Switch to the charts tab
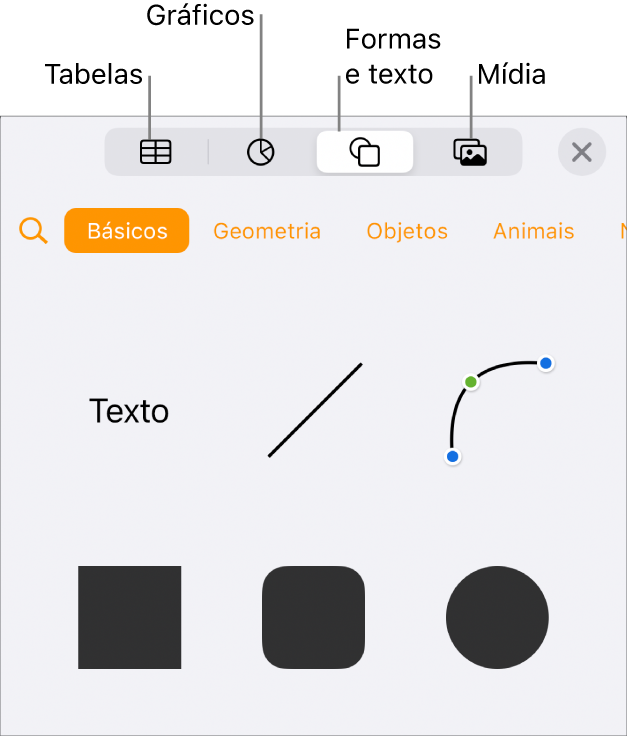This screenshot has width=627, height=737. [260, 152]
